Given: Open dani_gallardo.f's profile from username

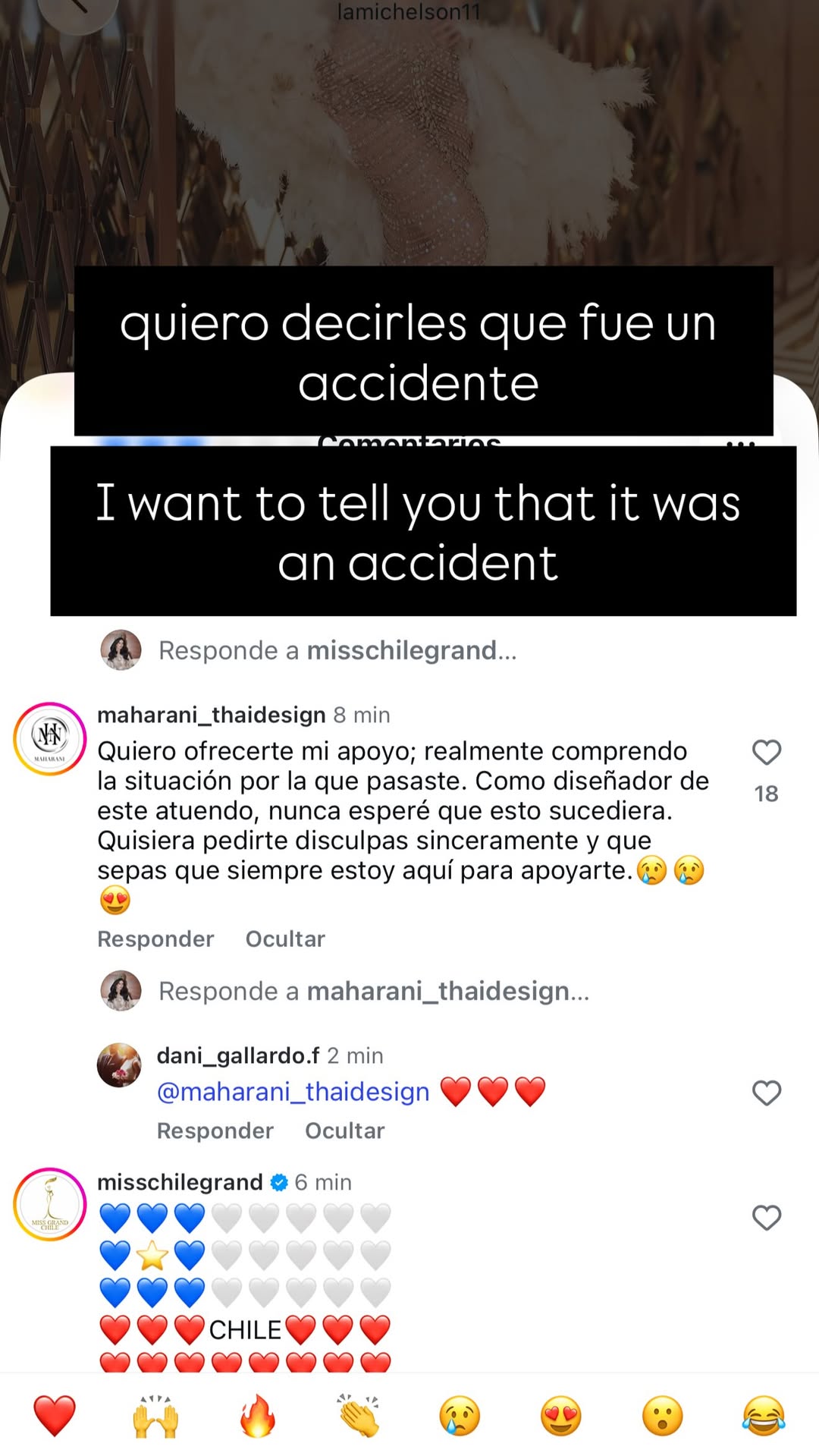Looking at the screenshot, I should tap(238, 1055).
